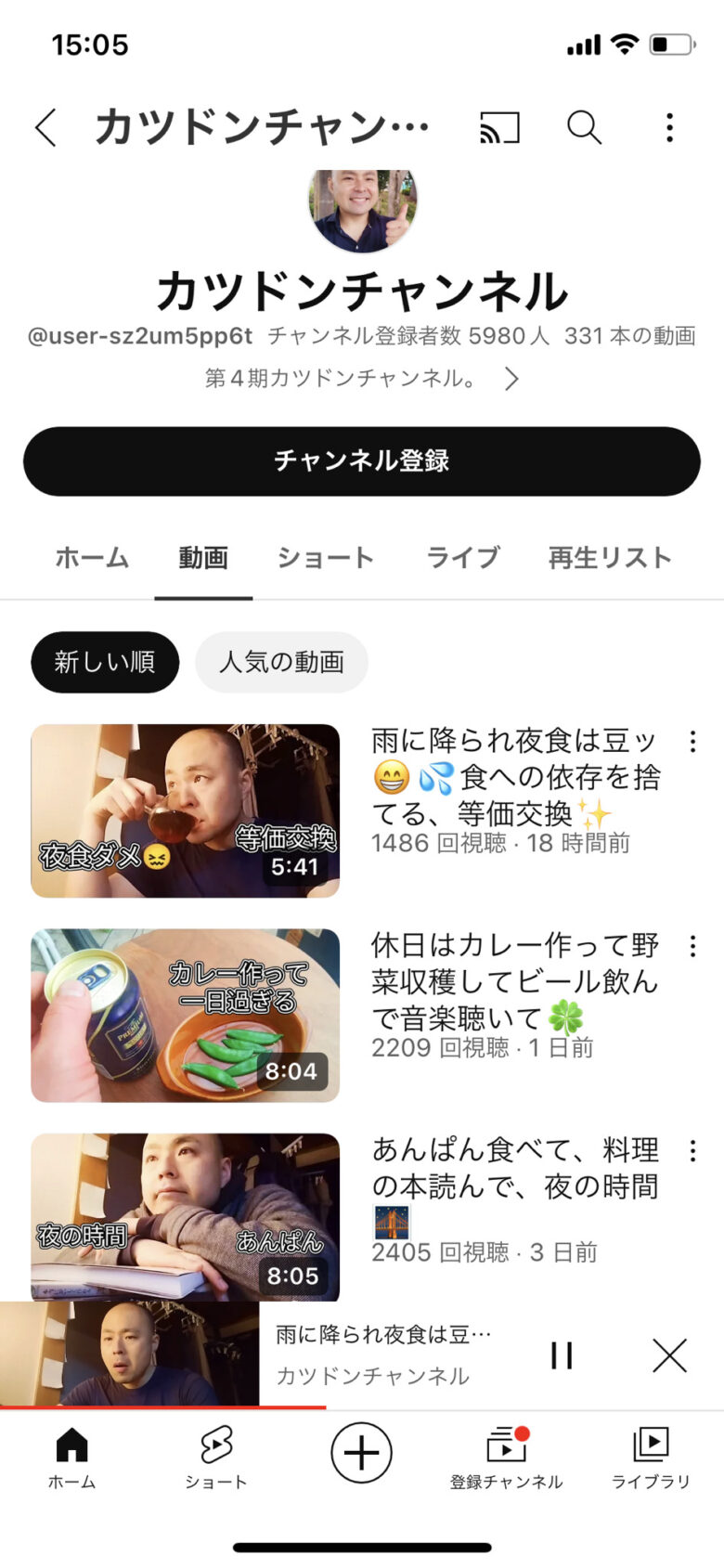Pause the miniplayer video
Screen dimensions: 724x1568
tap(562, 1355)
